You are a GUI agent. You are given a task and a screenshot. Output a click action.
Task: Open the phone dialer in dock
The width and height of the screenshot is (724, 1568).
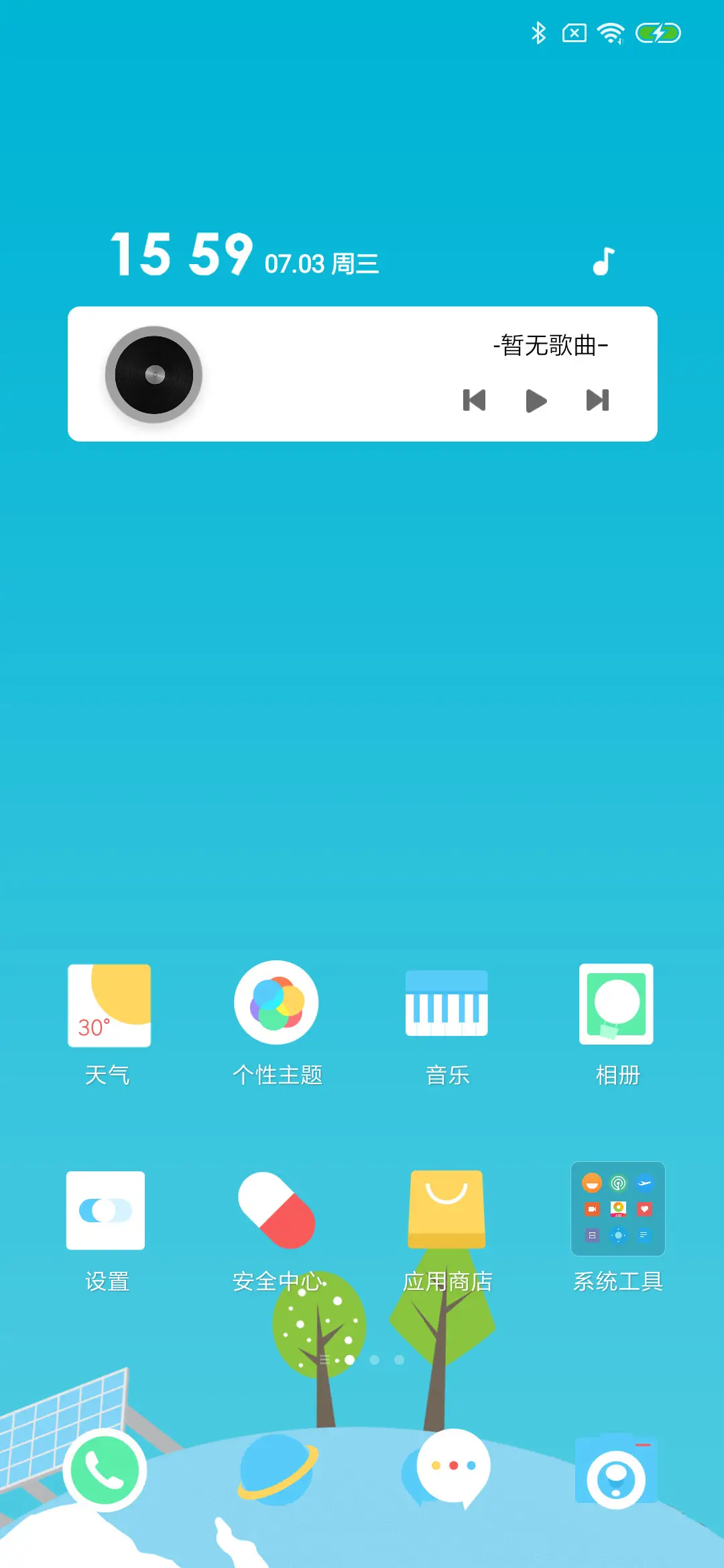pyautogui.click(x=105, y=1470)
